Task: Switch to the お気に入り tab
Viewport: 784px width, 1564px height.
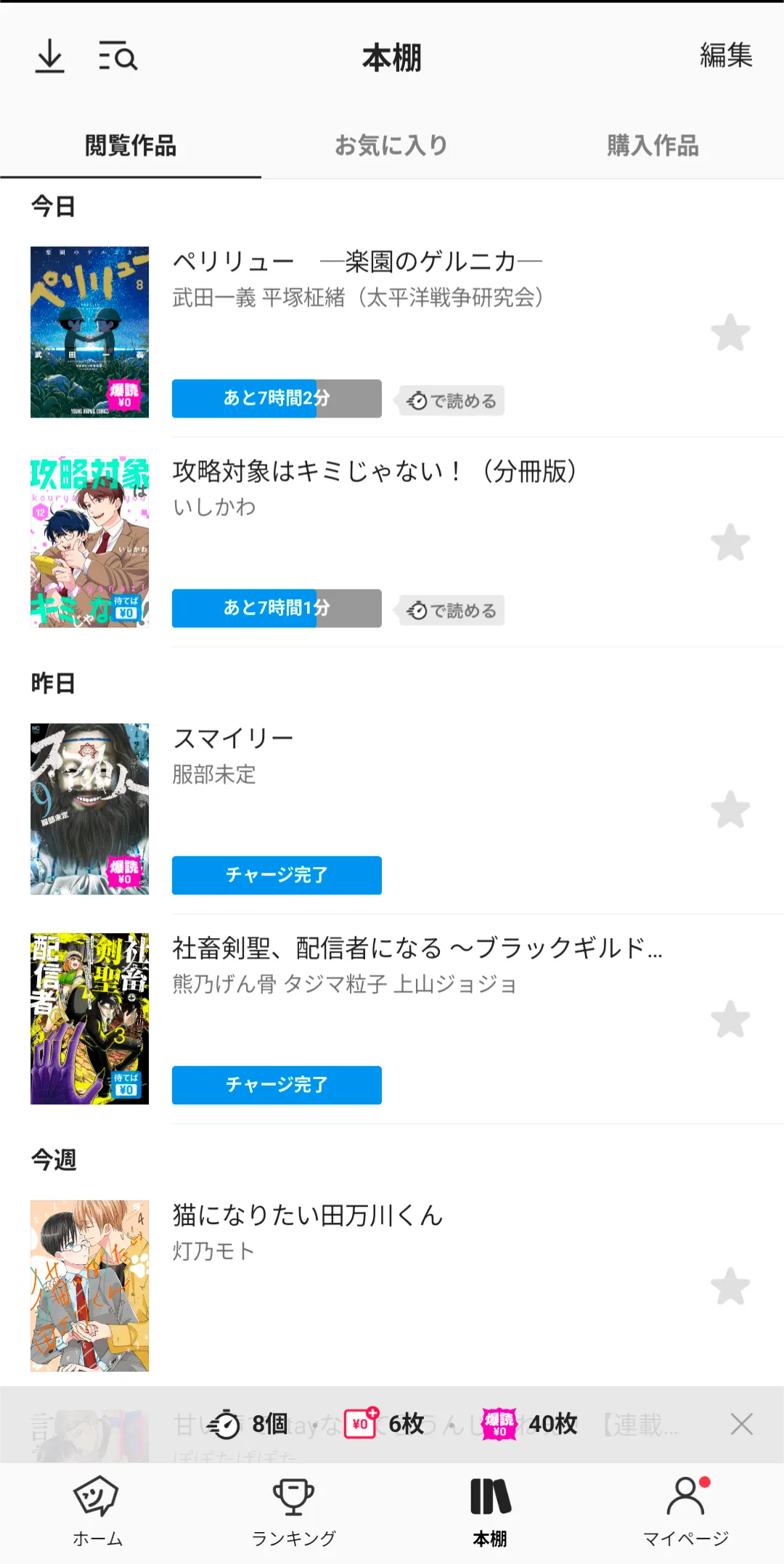Action: click(x=391, y=146)
